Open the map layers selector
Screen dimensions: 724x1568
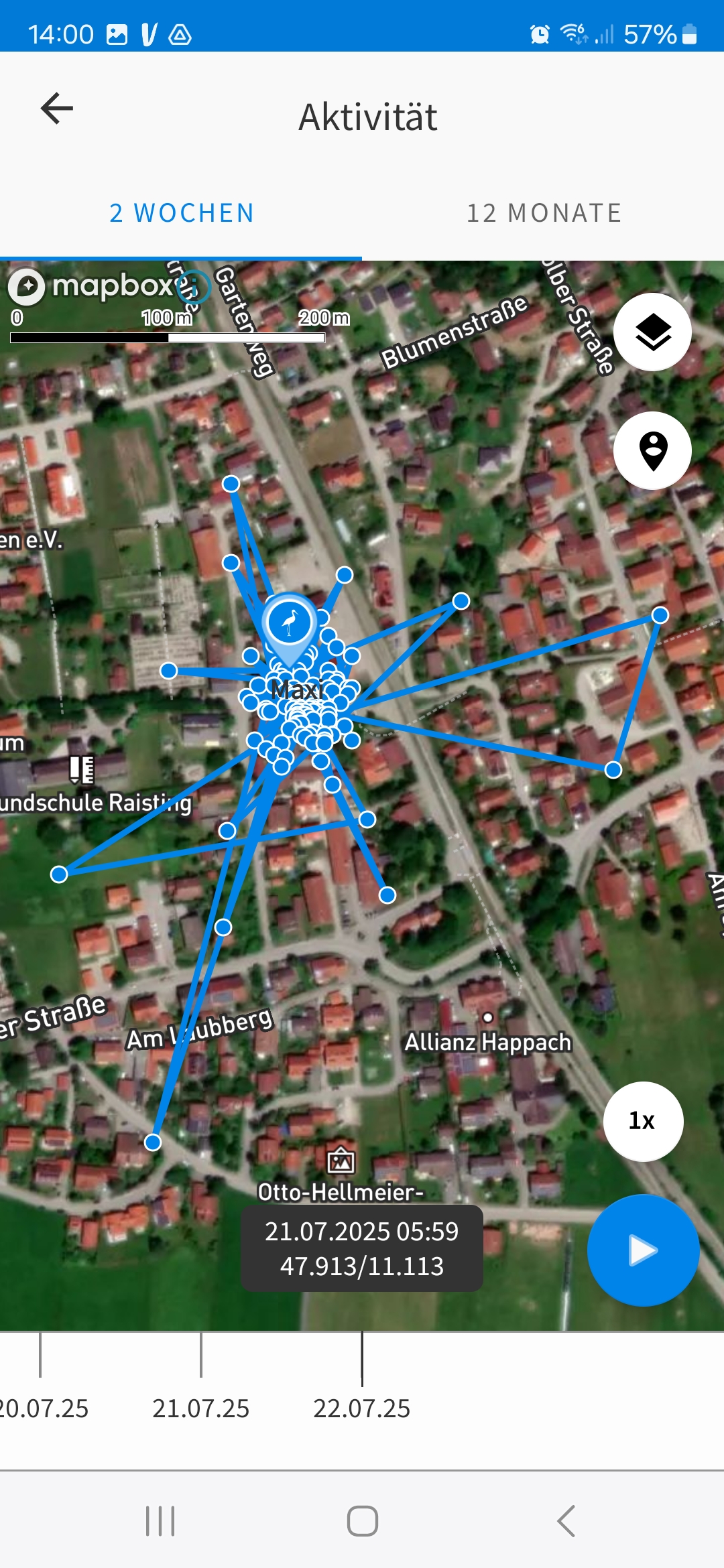(652, 332)
